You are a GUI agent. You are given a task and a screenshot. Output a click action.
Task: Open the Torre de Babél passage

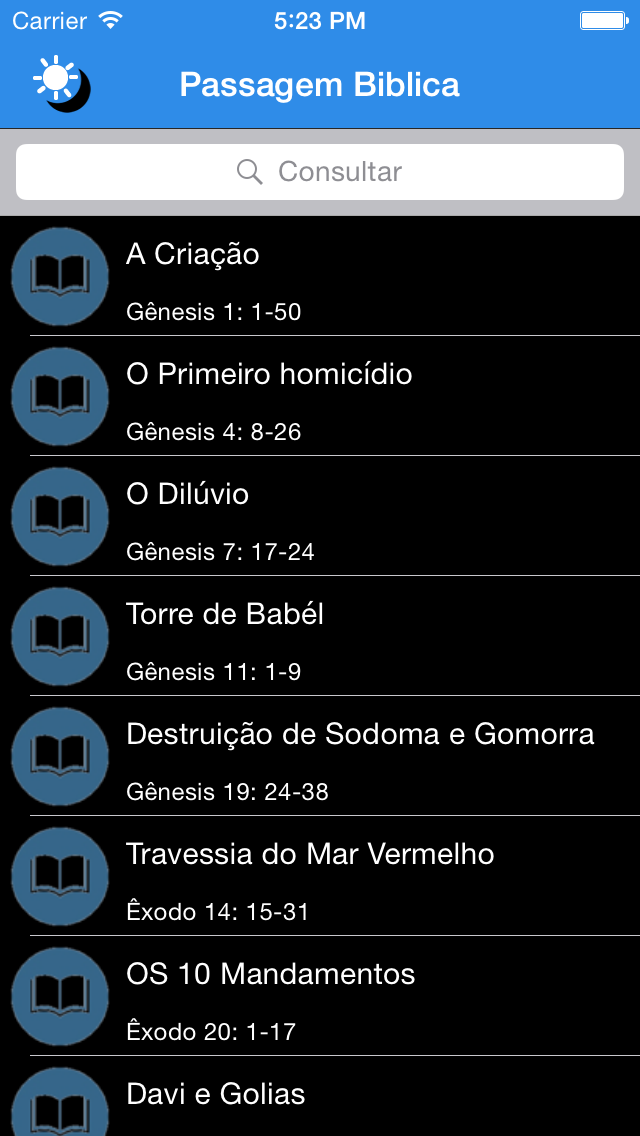click(320, 637)
